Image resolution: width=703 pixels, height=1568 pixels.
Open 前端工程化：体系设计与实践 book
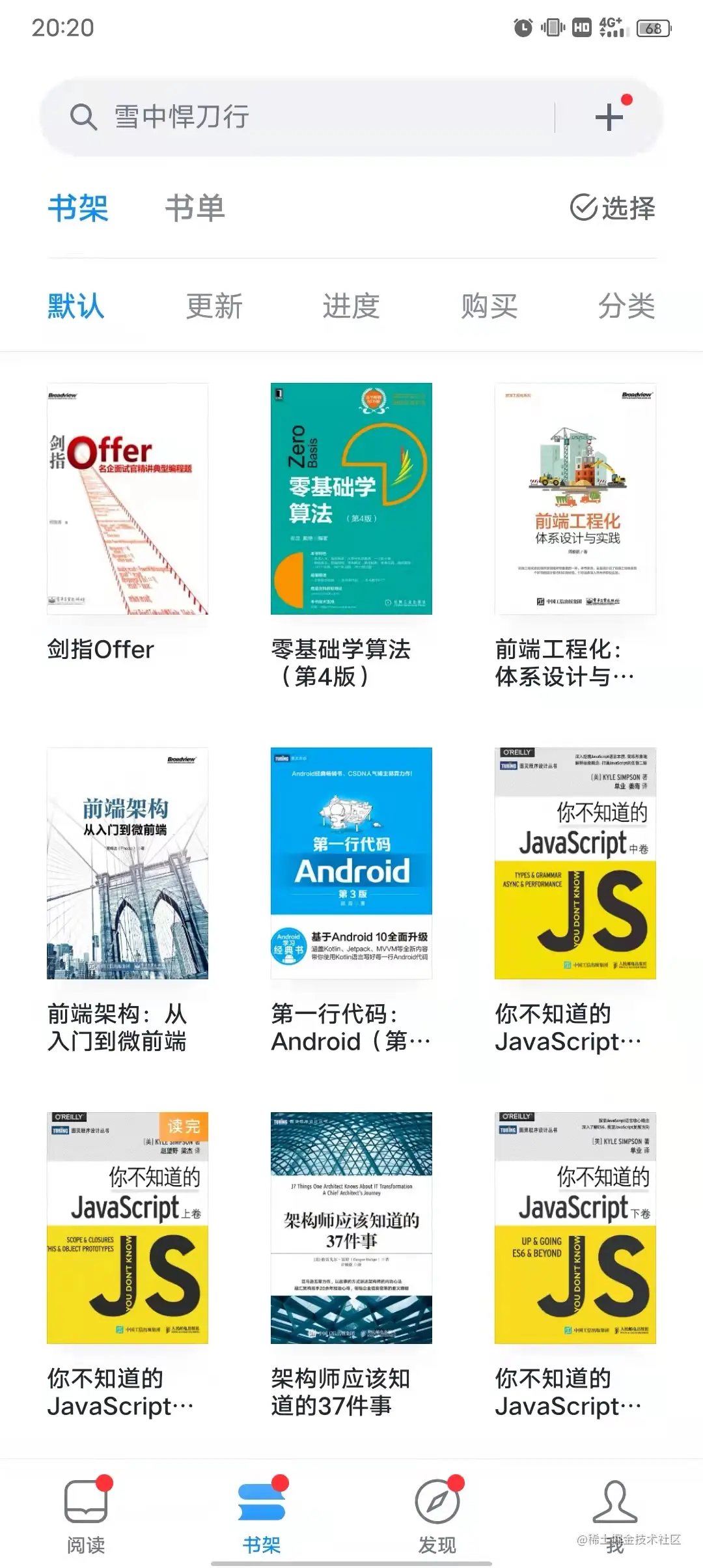coord(575,499)
